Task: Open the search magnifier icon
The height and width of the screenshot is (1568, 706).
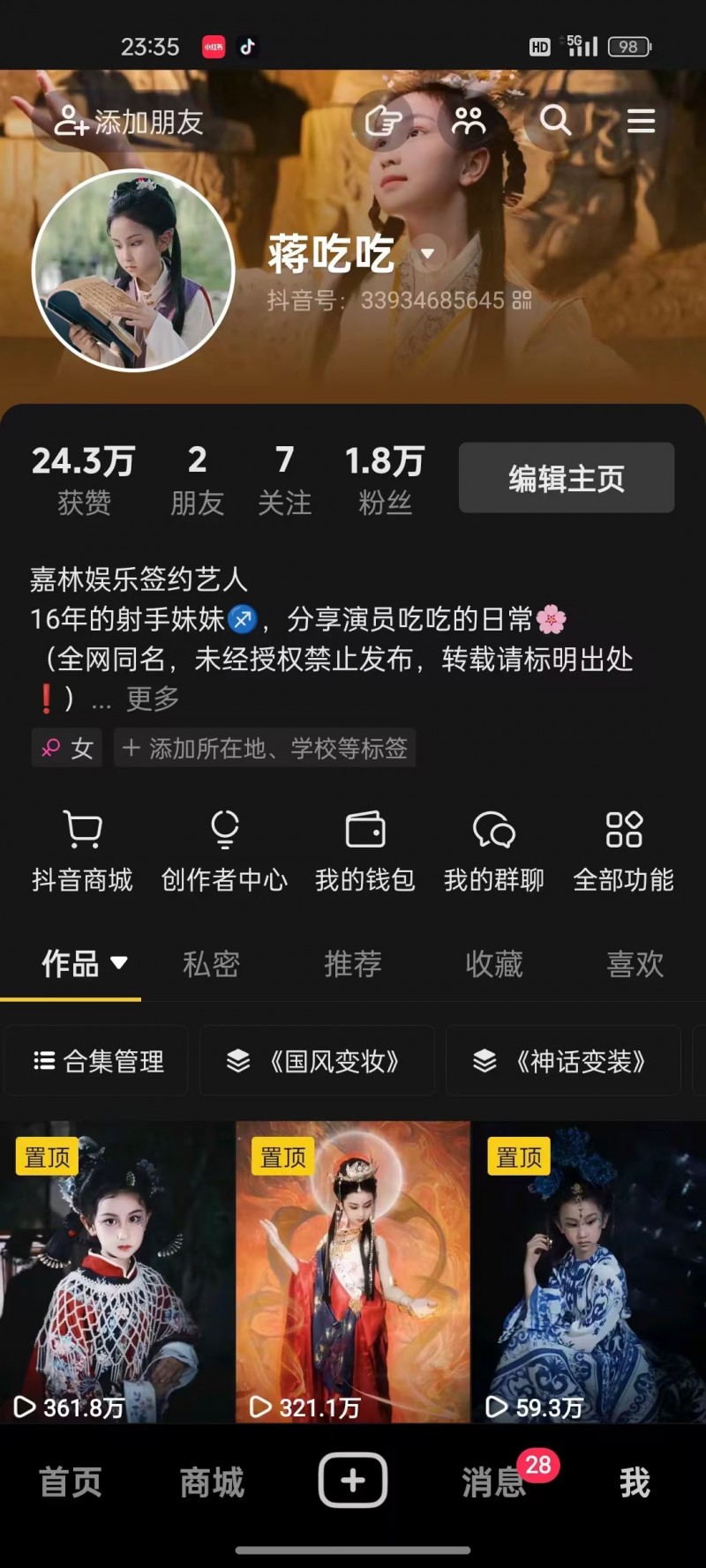Action: [x=555, y=119]
